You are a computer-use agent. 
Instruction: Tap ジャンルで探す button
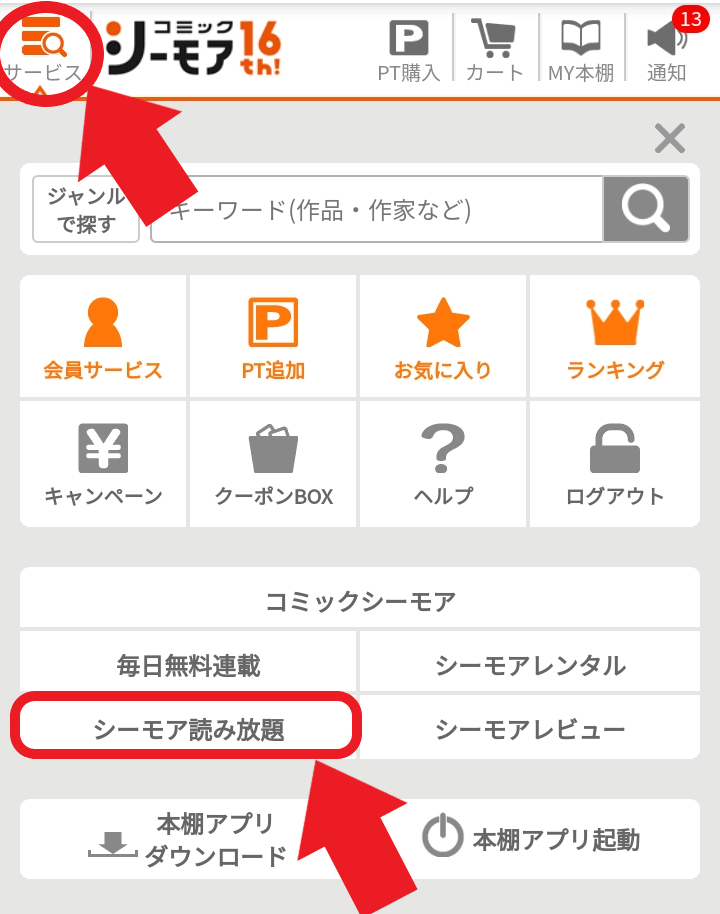[86, 210]
